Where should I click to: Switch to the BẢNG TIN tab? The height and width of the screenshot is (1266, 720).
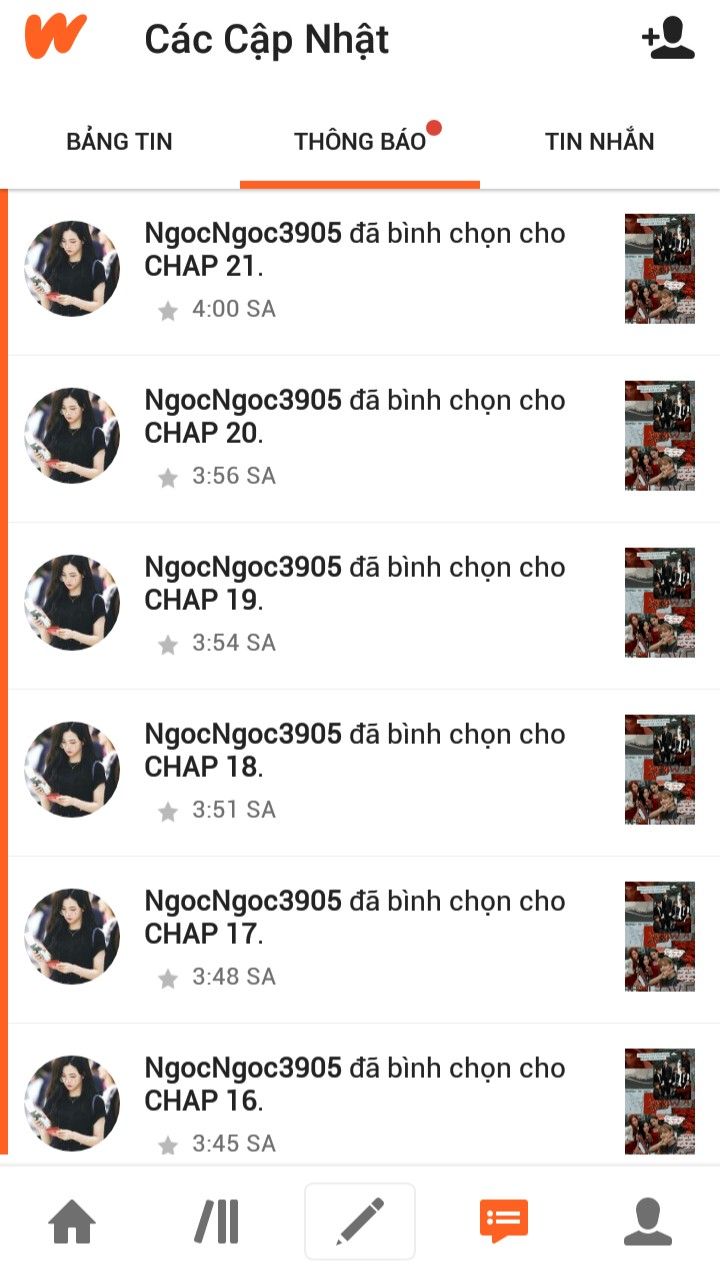(119, 142)
